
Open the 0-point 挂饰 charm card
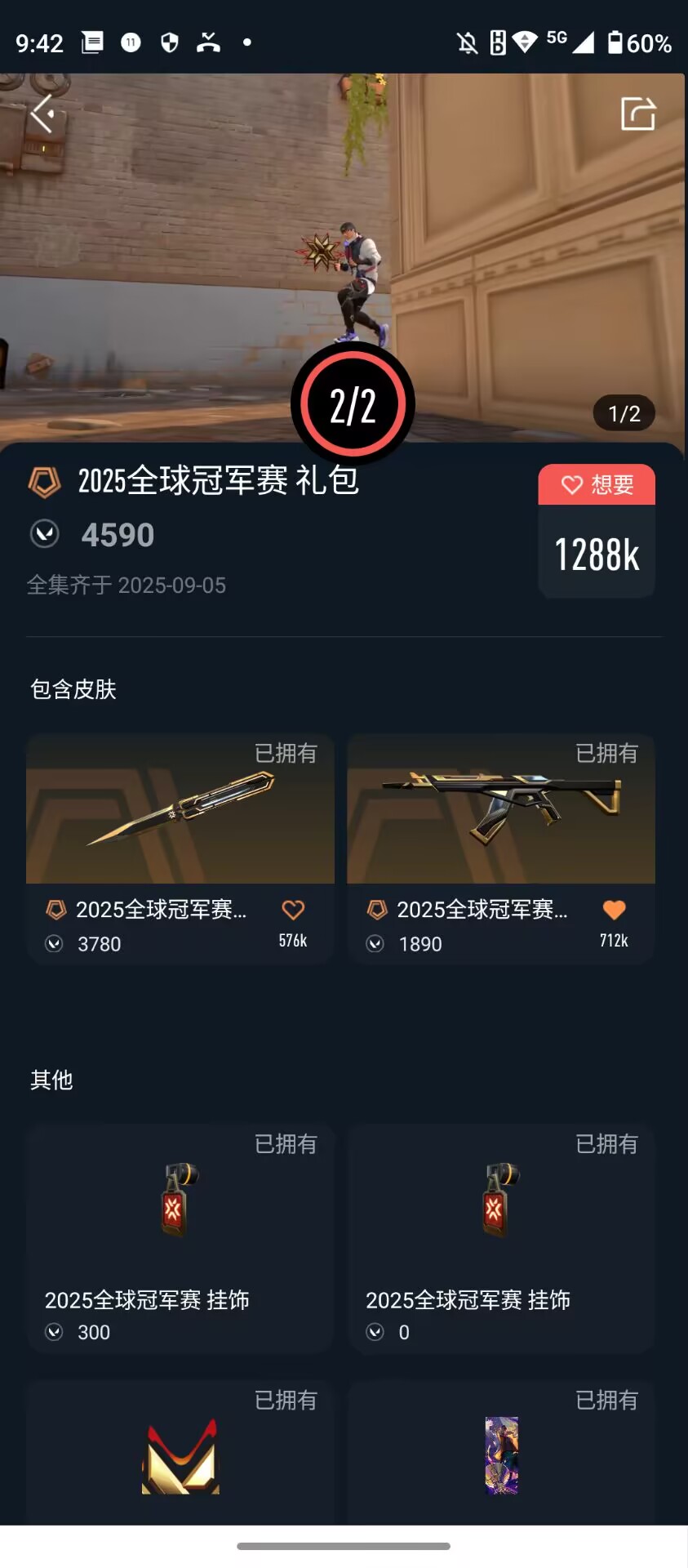coord(500,1237)
